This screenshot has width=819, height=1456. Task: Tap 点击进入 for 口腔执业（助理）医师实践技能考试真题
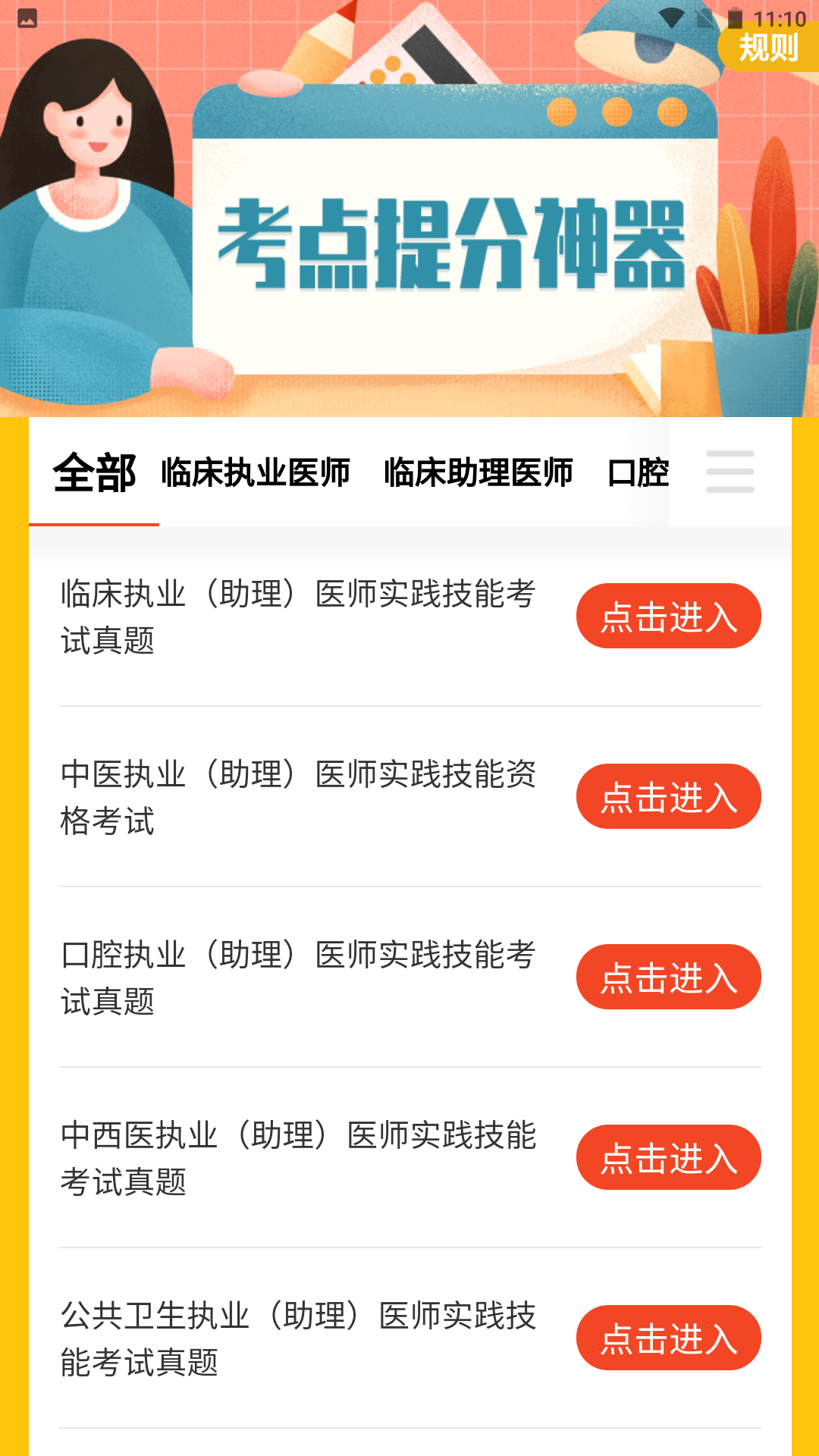[668, 977]
